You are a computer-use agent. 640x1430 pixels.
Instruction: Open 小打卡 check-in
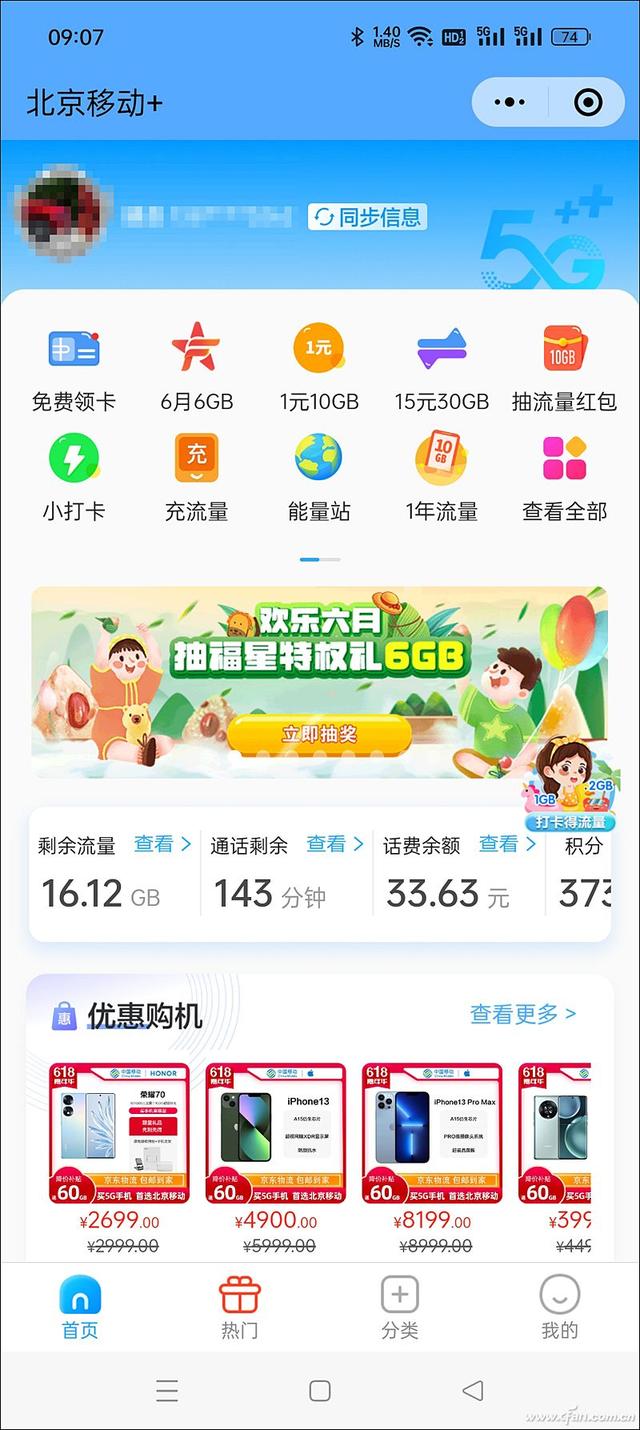74,477
